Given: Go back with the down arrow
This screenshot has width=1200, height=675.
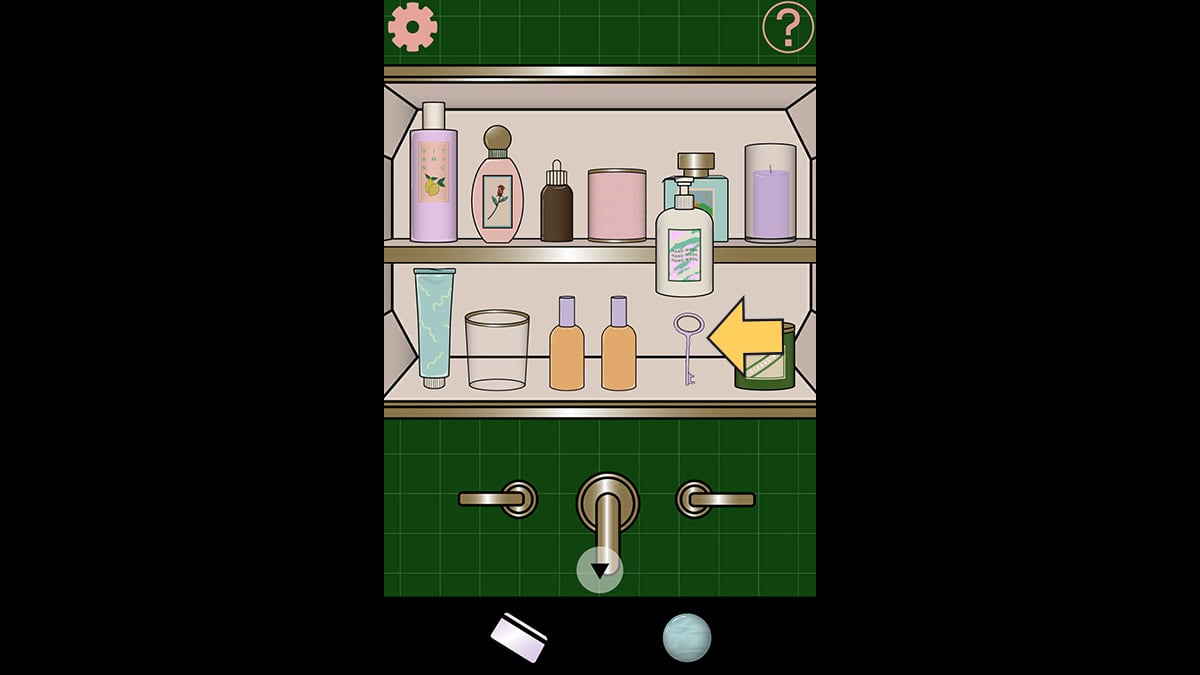Looking at the screenshot, I should click(x=600, y=570).
